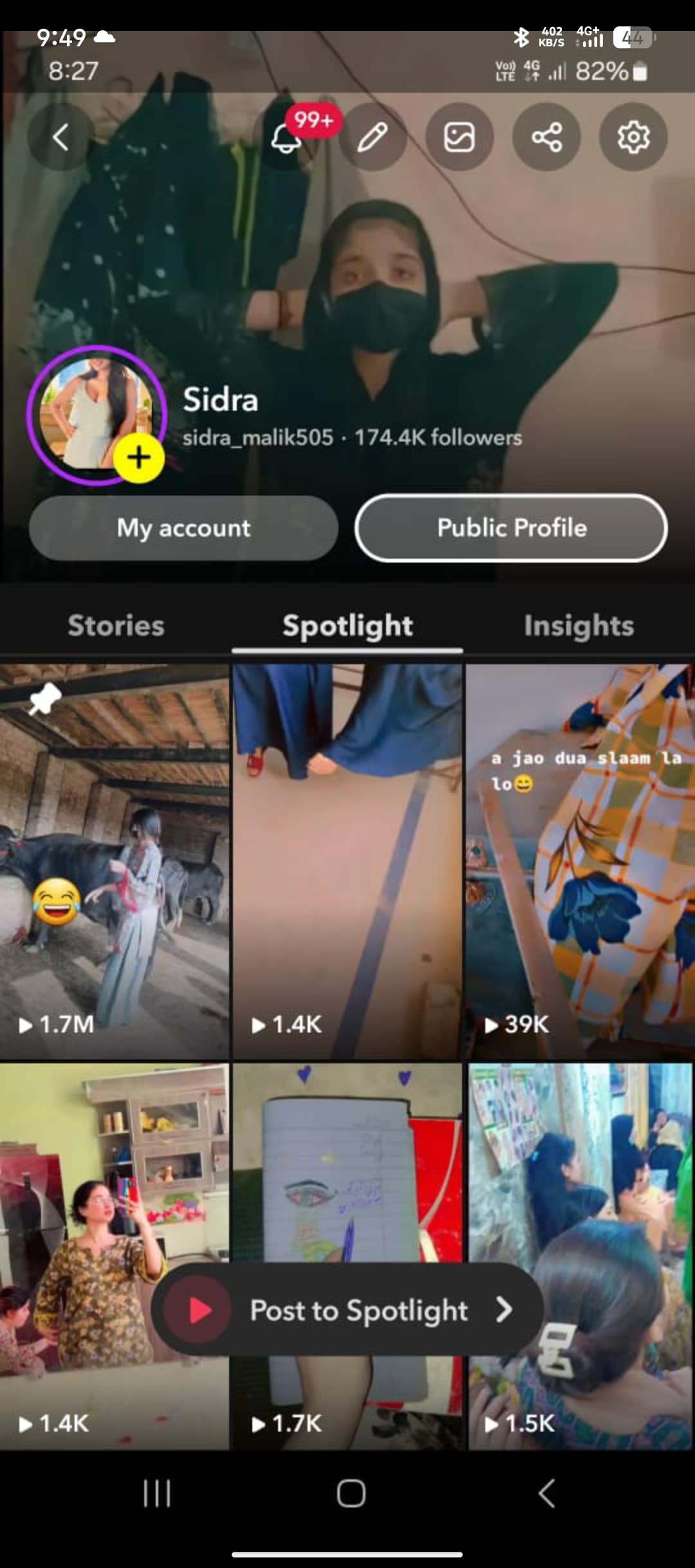Switch to the Stories tab

pos(116,626)
